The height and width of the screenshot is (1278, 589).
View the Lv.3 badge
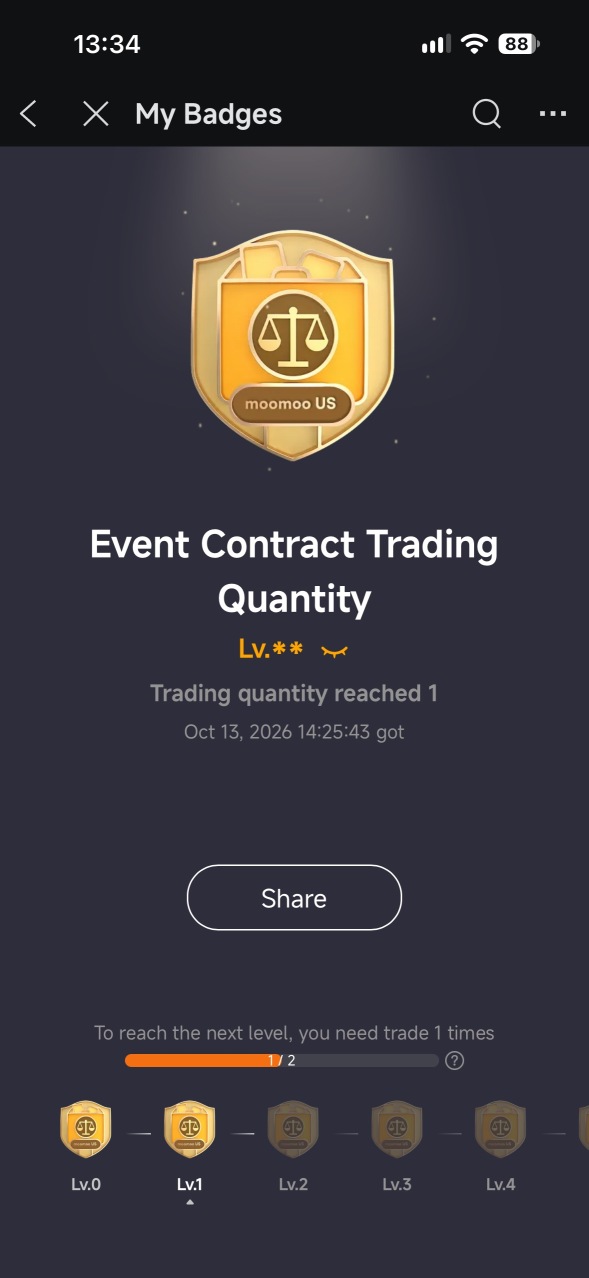397,1129
